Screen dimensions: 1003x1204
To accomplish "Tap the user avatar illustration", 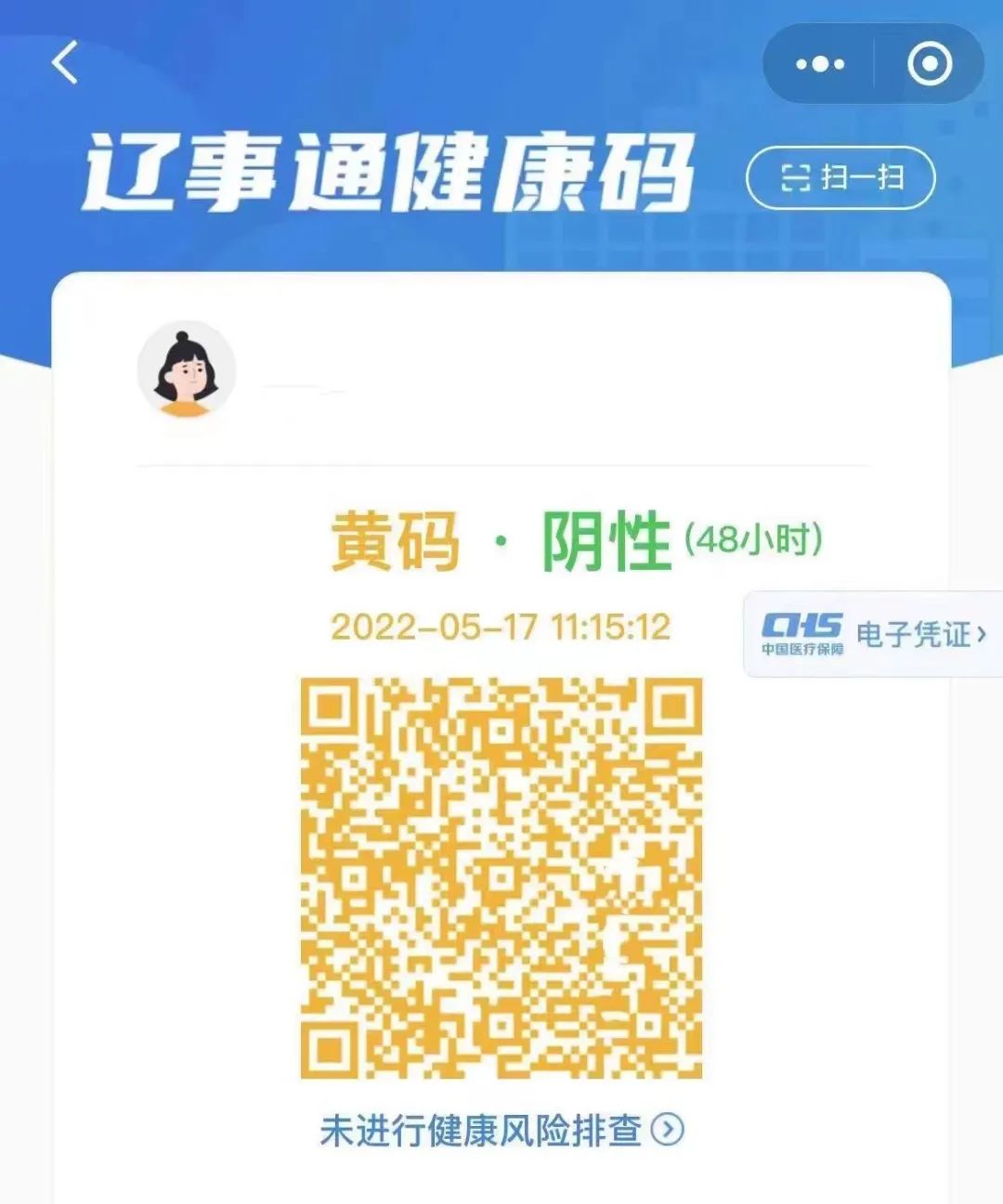I will 186,371.
